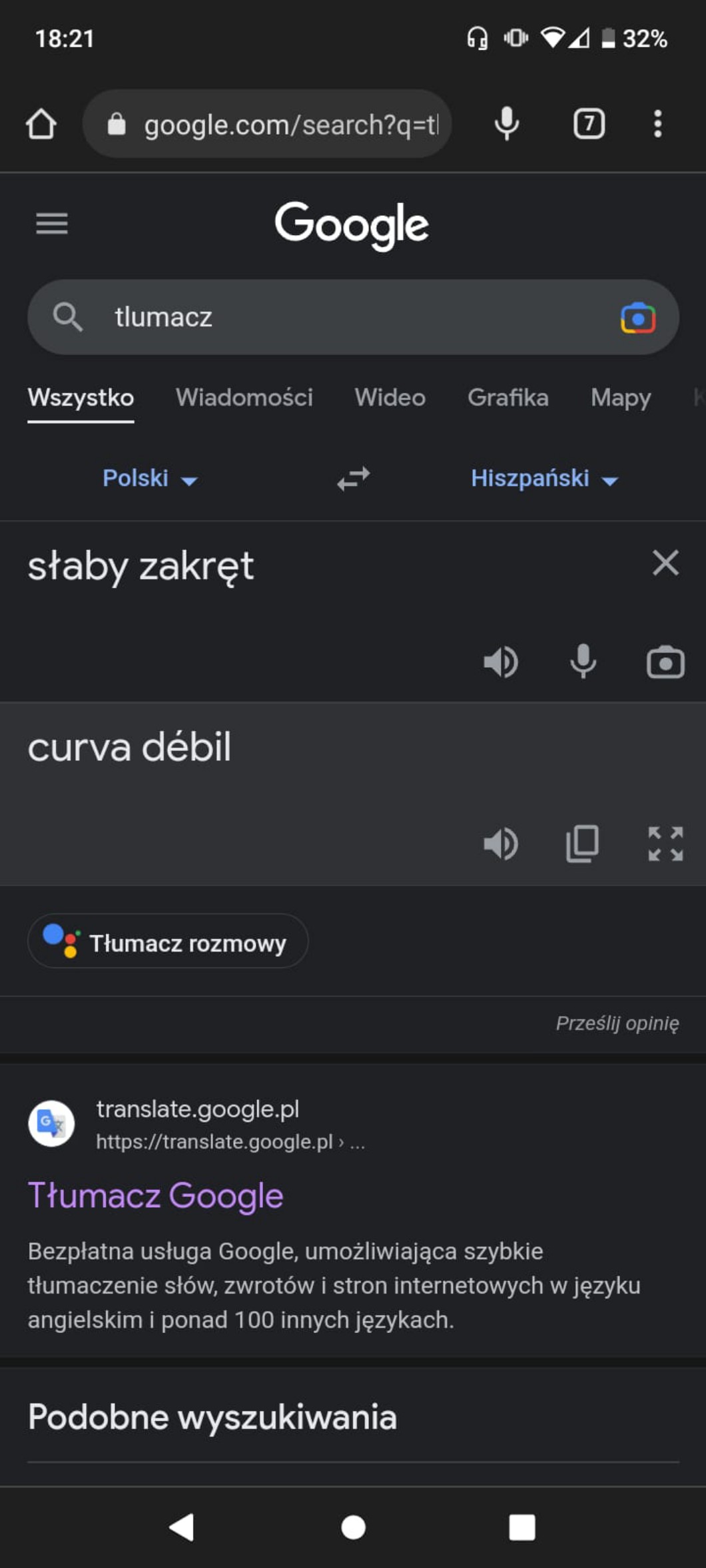Show the translation in full screen
Viewport: 706px width, 1568px height.
665,844
